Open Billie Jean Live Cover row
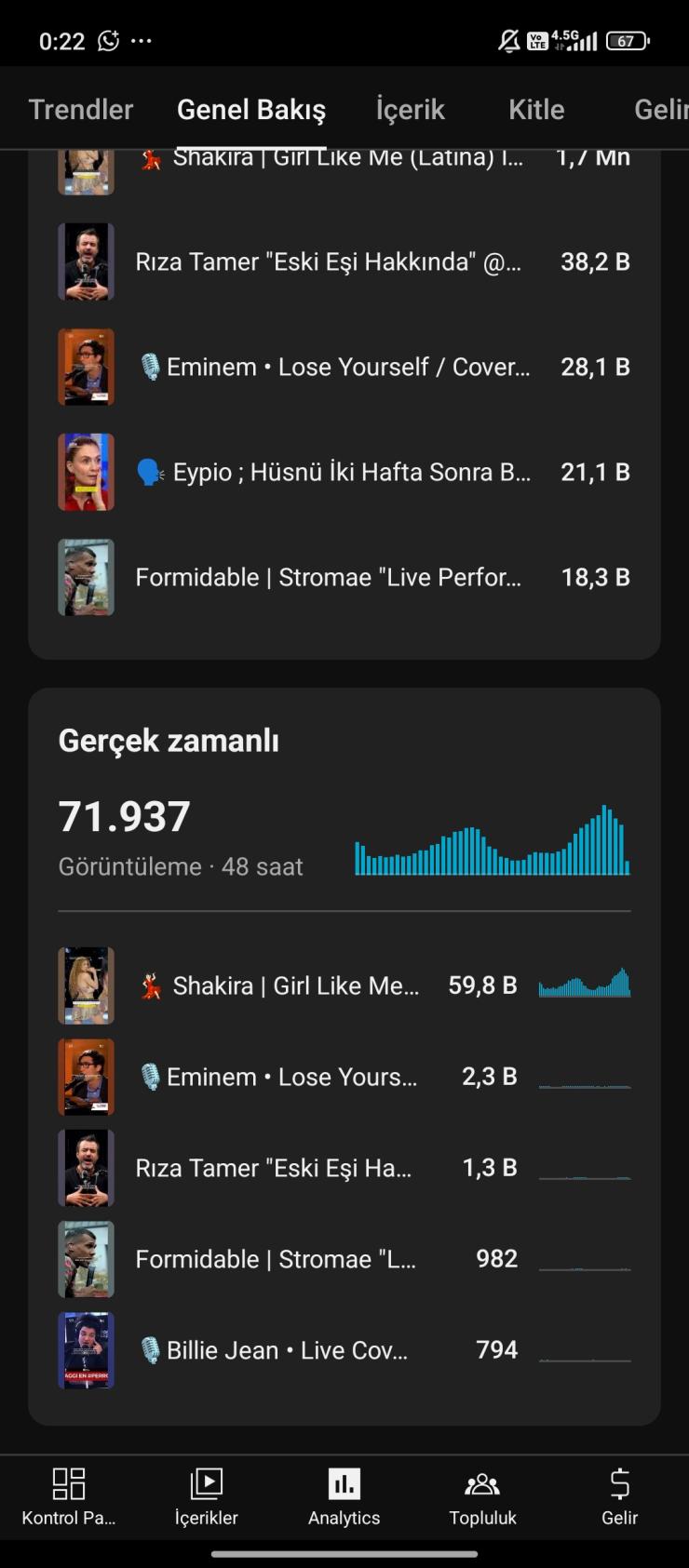This screenshot has height=1568, width=689. click(x=343, y=1350)
